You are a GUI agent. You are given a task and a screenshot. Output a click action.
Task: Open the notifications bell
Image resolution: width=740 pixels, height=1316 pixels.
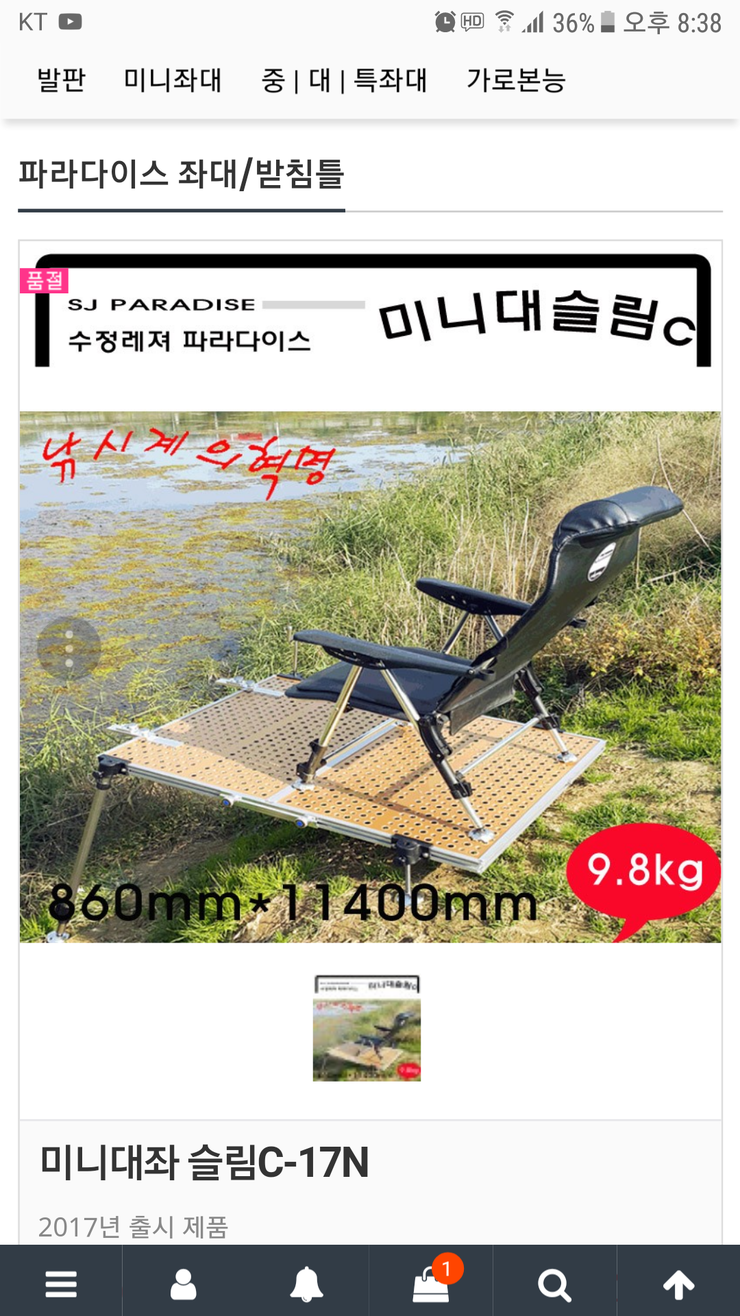(307, 1284)
